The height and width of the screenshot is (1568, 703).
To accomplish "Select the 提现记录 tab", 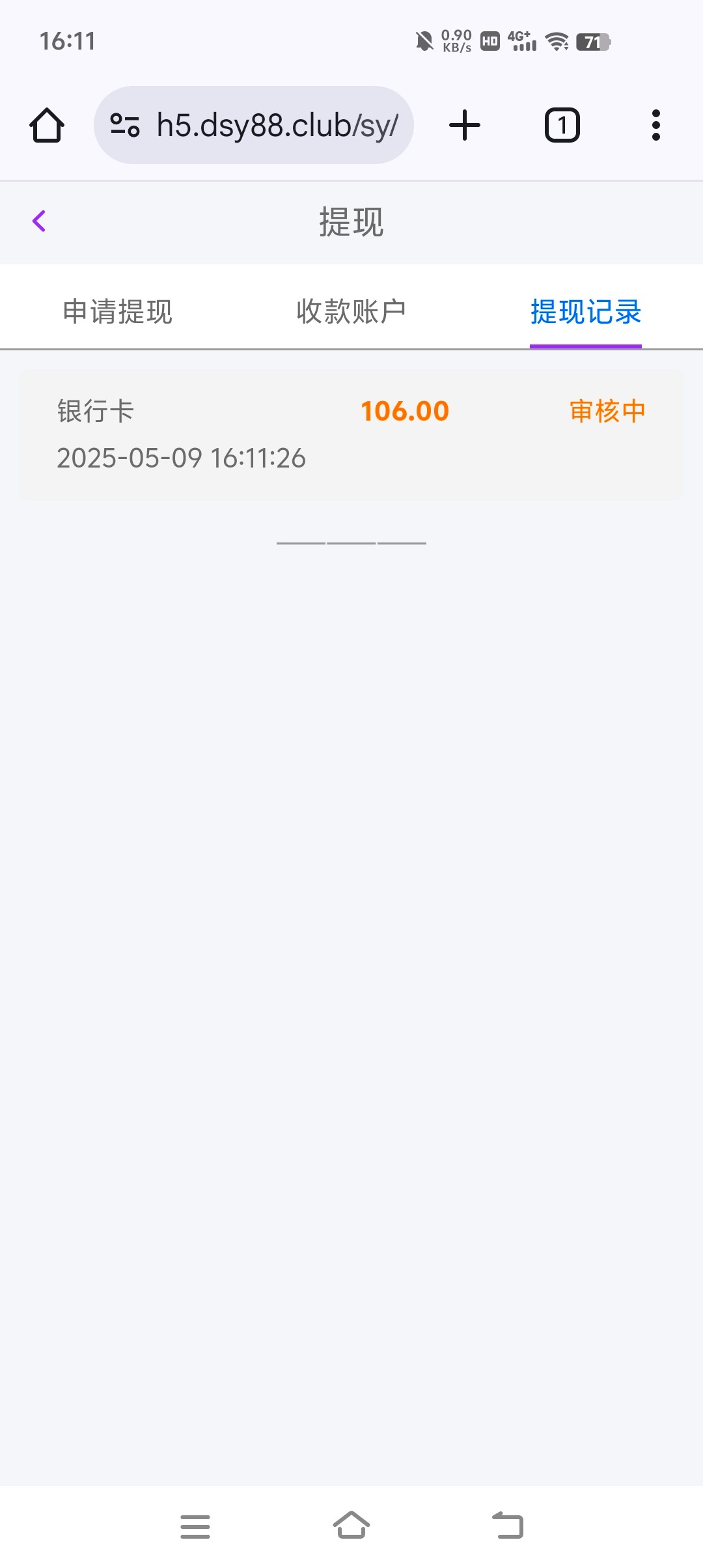I will coord(586,311).
